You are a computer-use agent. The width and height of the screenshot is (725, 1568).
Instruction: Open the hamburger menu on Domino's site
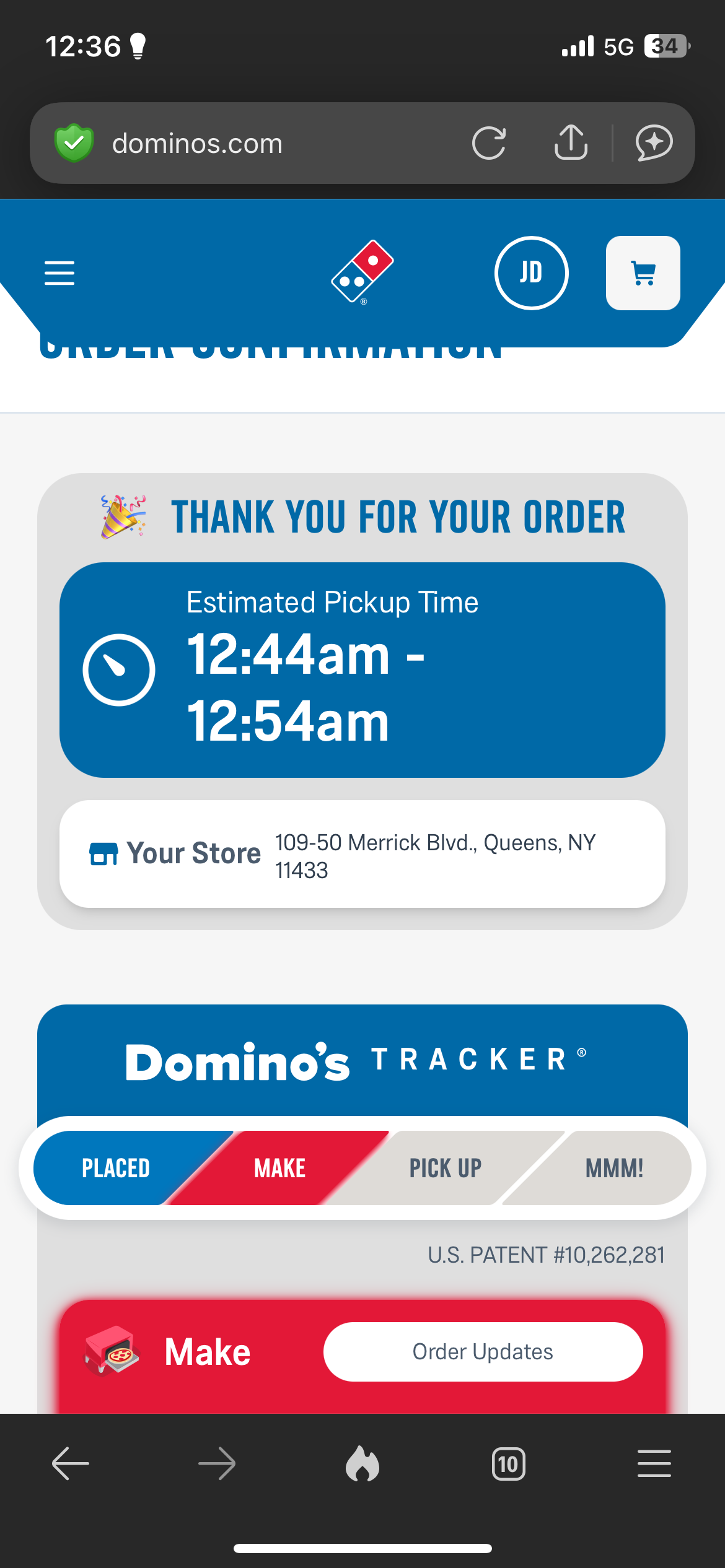pyautogui.click(x=59, y=273)
